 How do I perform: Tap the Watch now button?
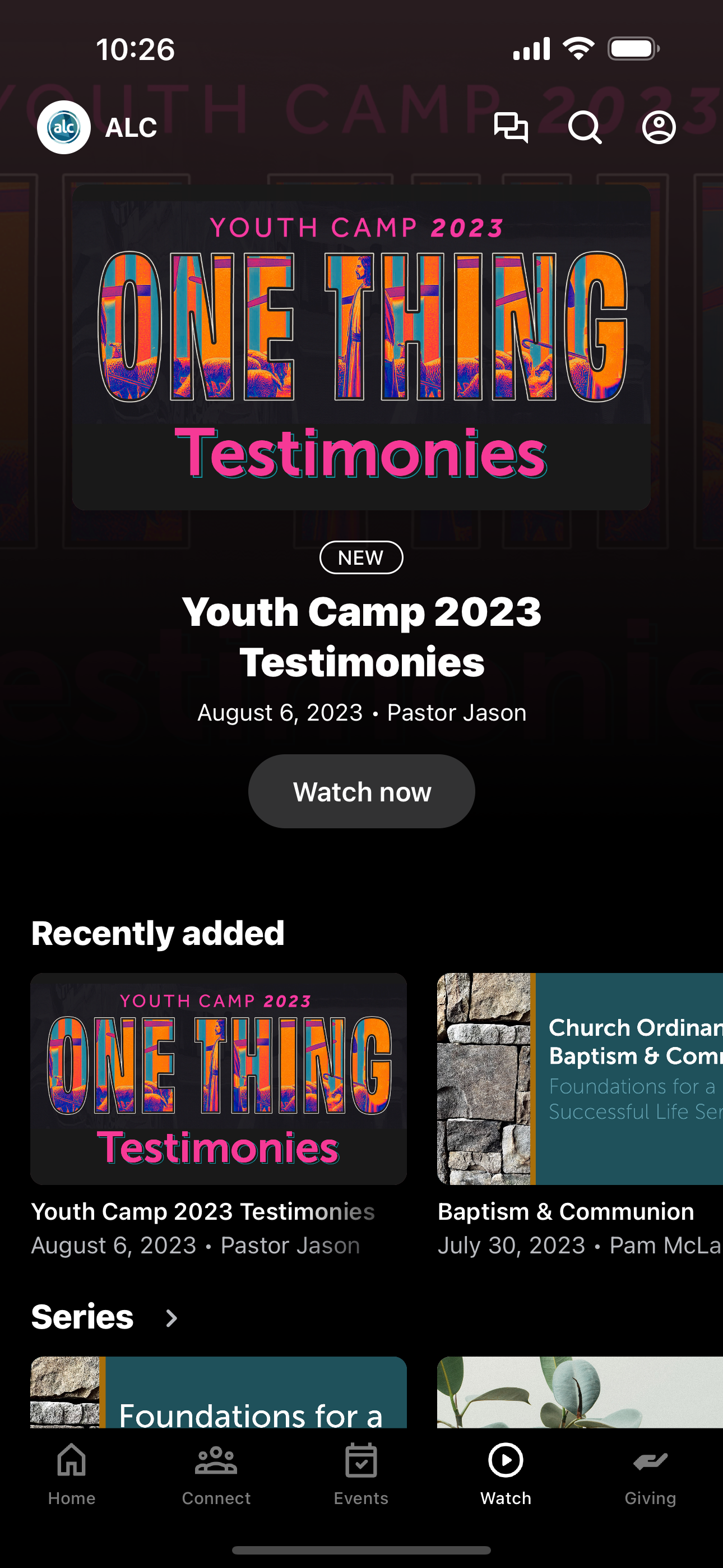(361, 791)
